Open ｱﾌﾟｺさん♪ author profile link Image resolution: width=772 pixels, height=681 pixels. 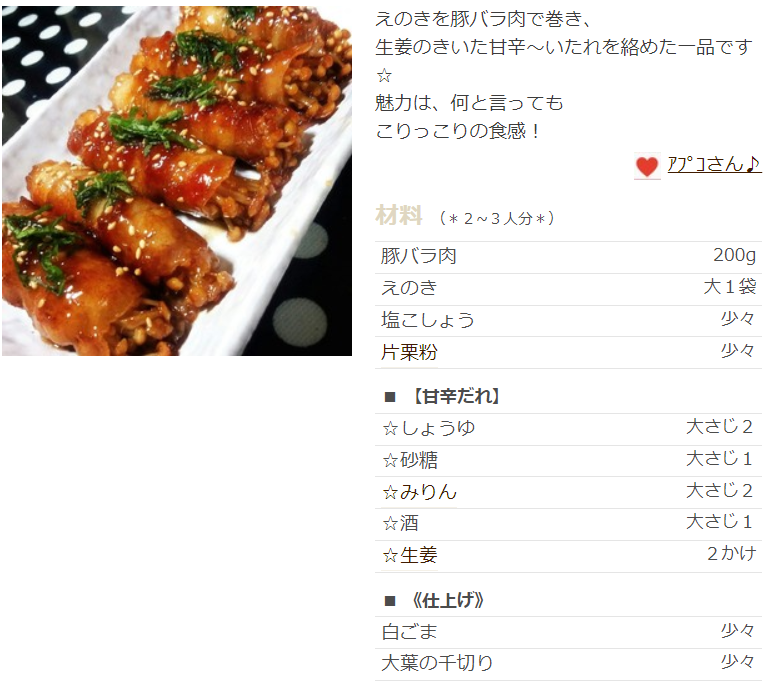[714, 165]
